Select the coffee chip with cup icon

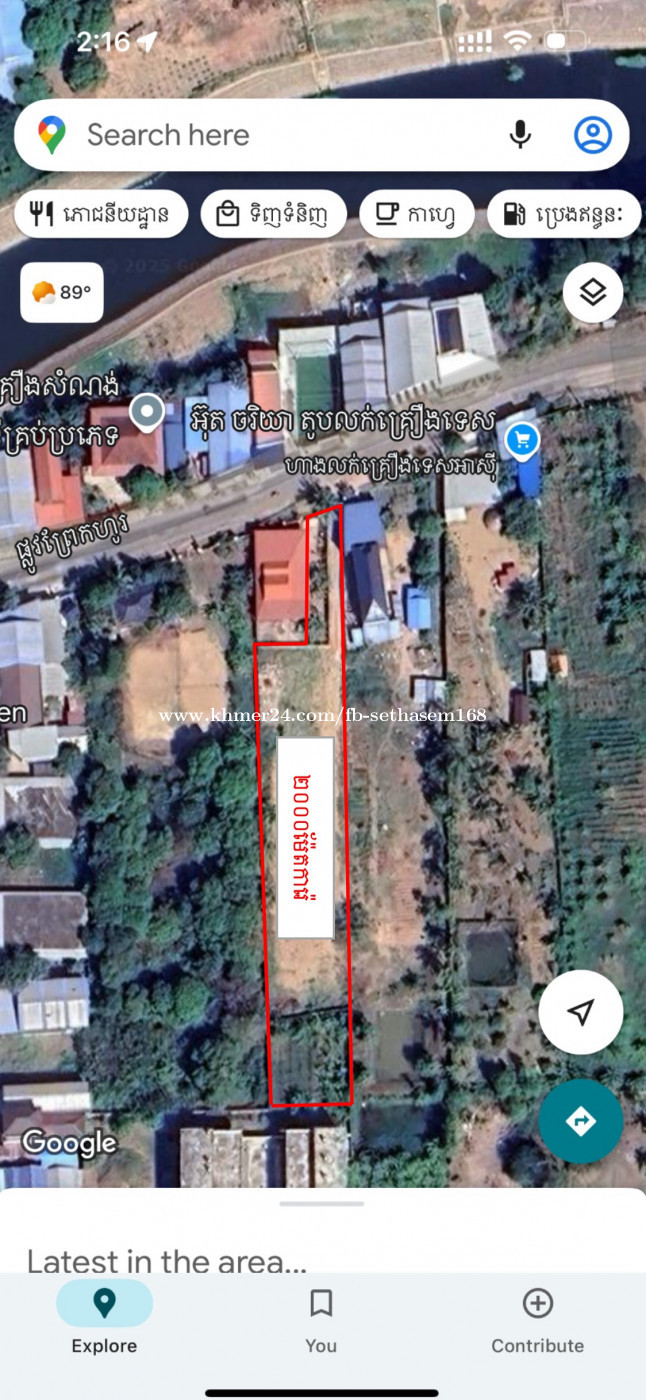click(x=417, y=213)
